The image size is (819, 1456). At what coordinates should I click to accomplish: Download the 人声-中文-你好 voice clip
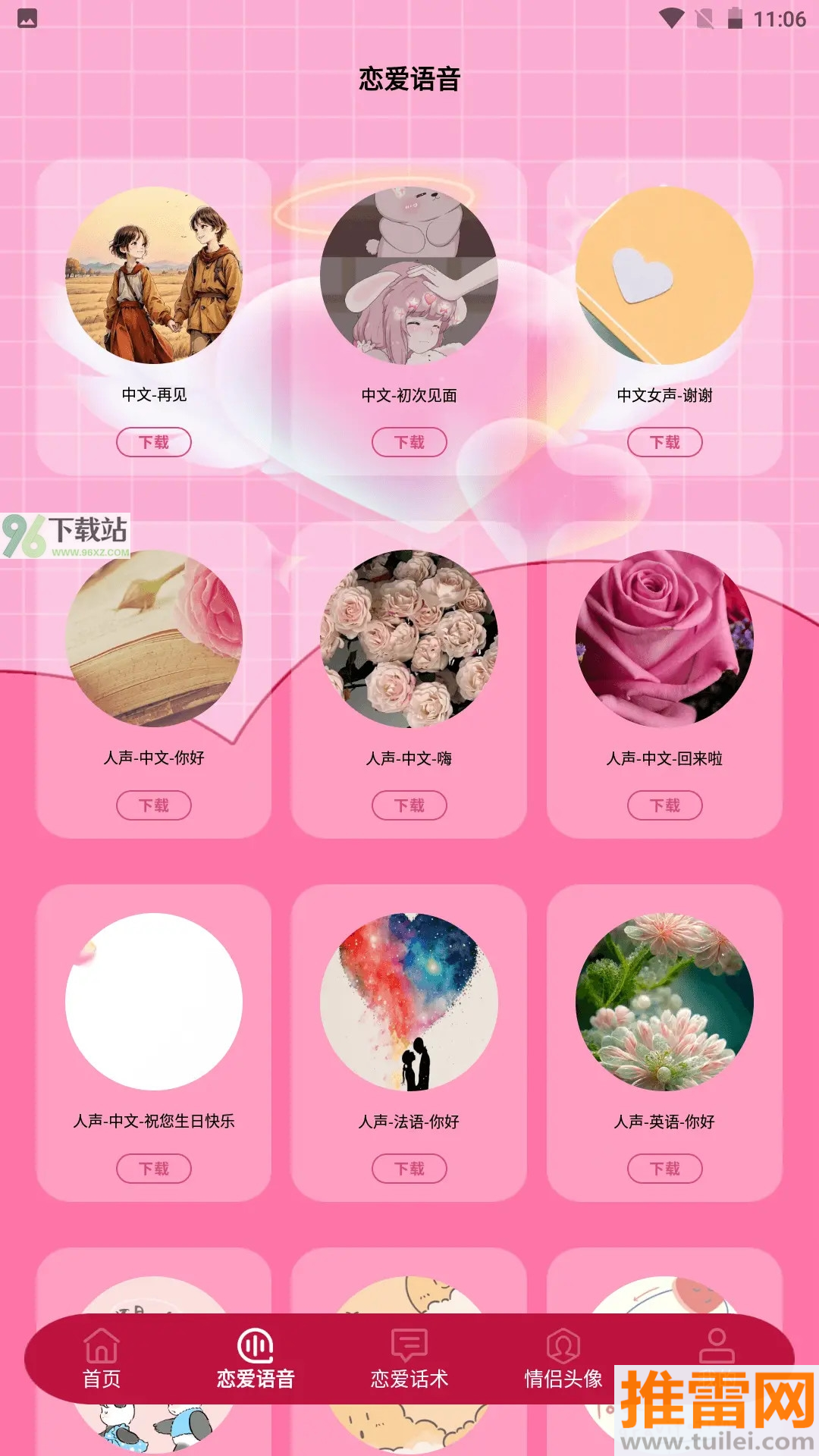point(153,805)
